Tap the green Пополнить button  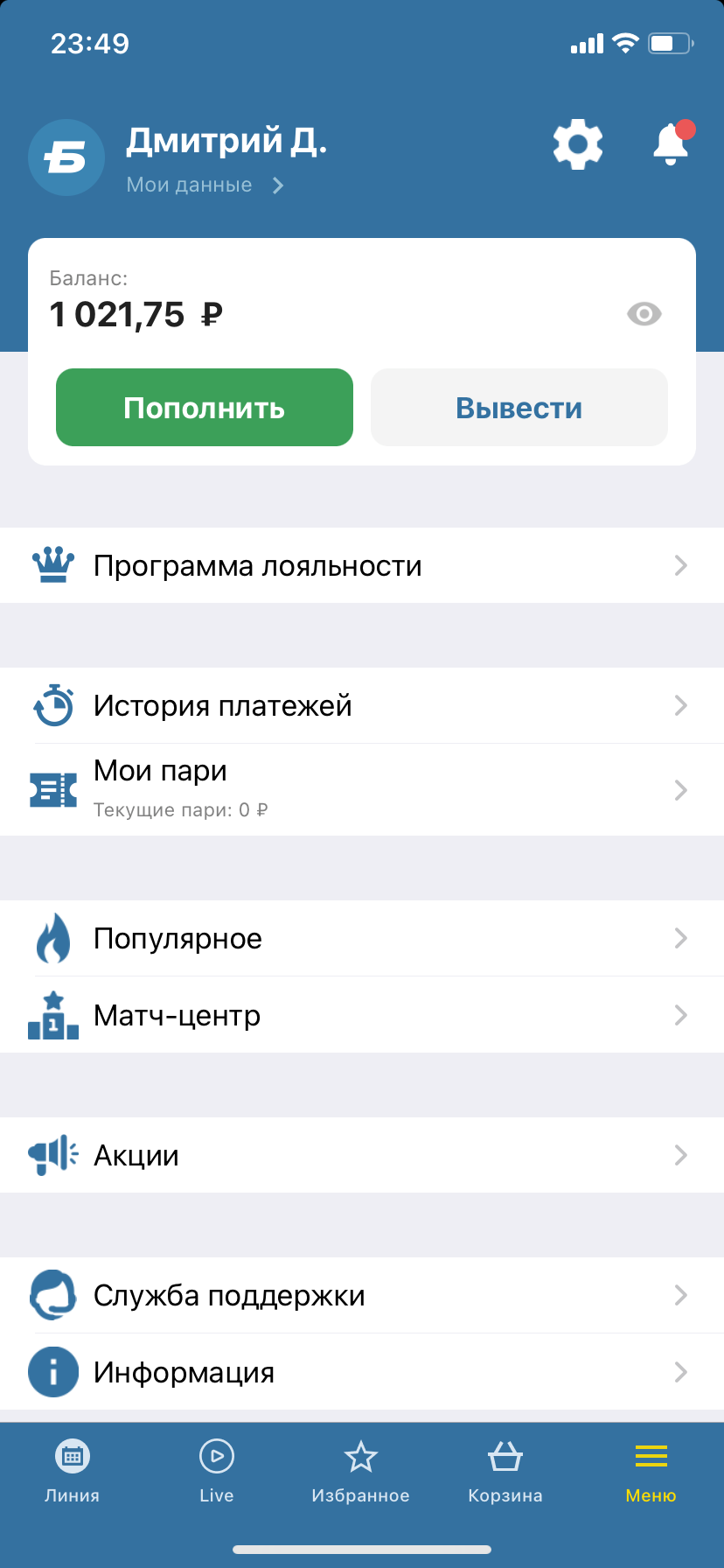point(205,408)
